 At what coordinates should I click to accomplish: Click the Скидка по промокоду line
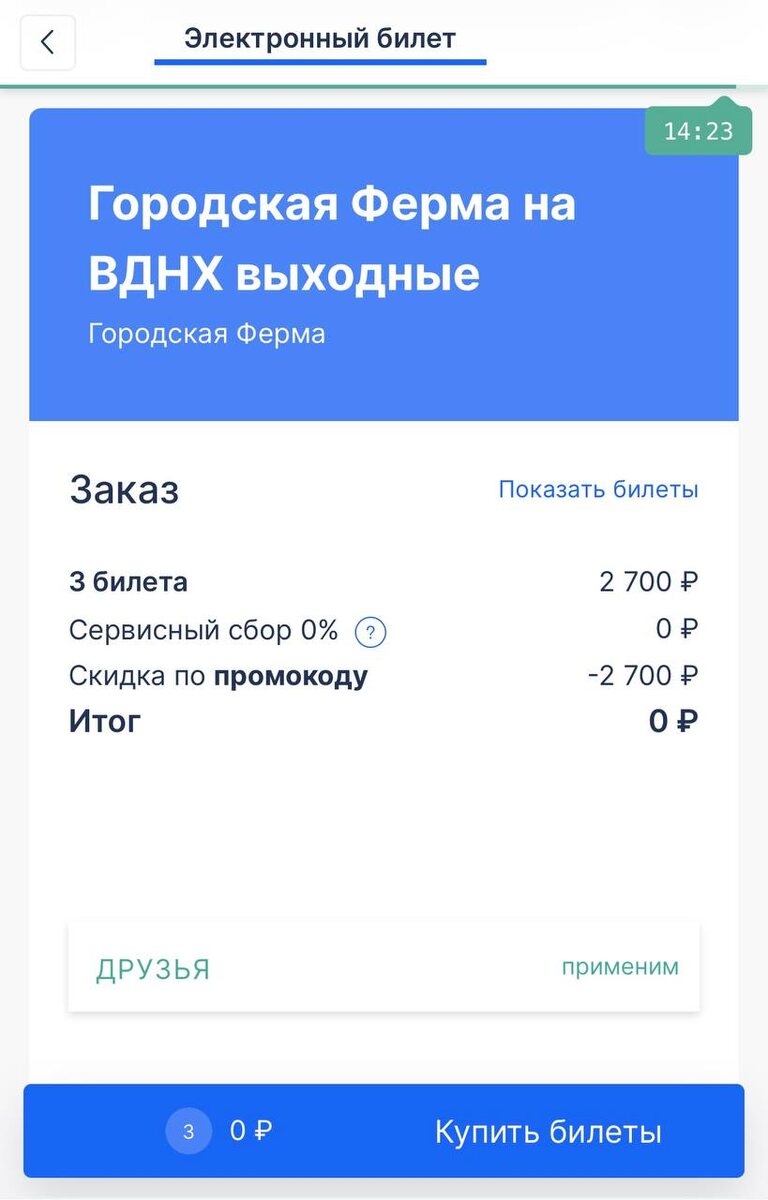tap(218, 676)
